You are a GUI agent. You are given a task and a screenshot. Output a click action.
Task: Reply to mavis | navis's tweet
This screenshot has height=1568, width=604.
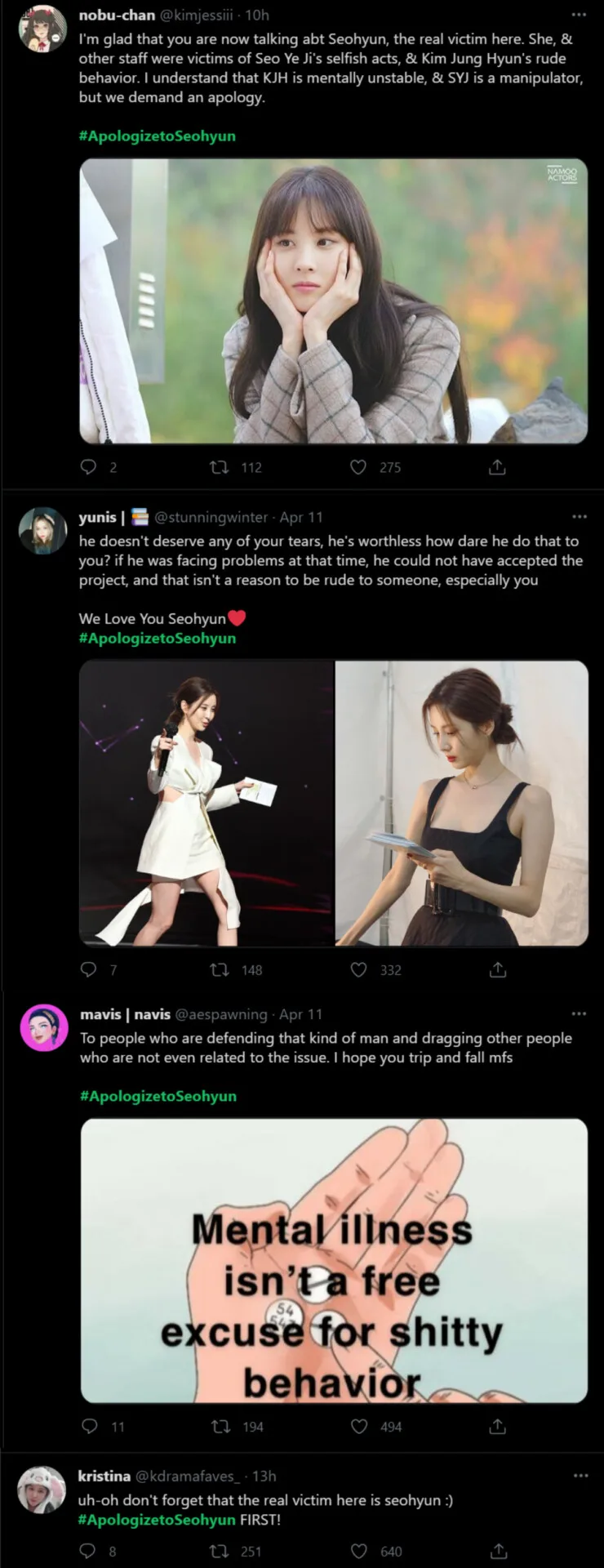90,1426
